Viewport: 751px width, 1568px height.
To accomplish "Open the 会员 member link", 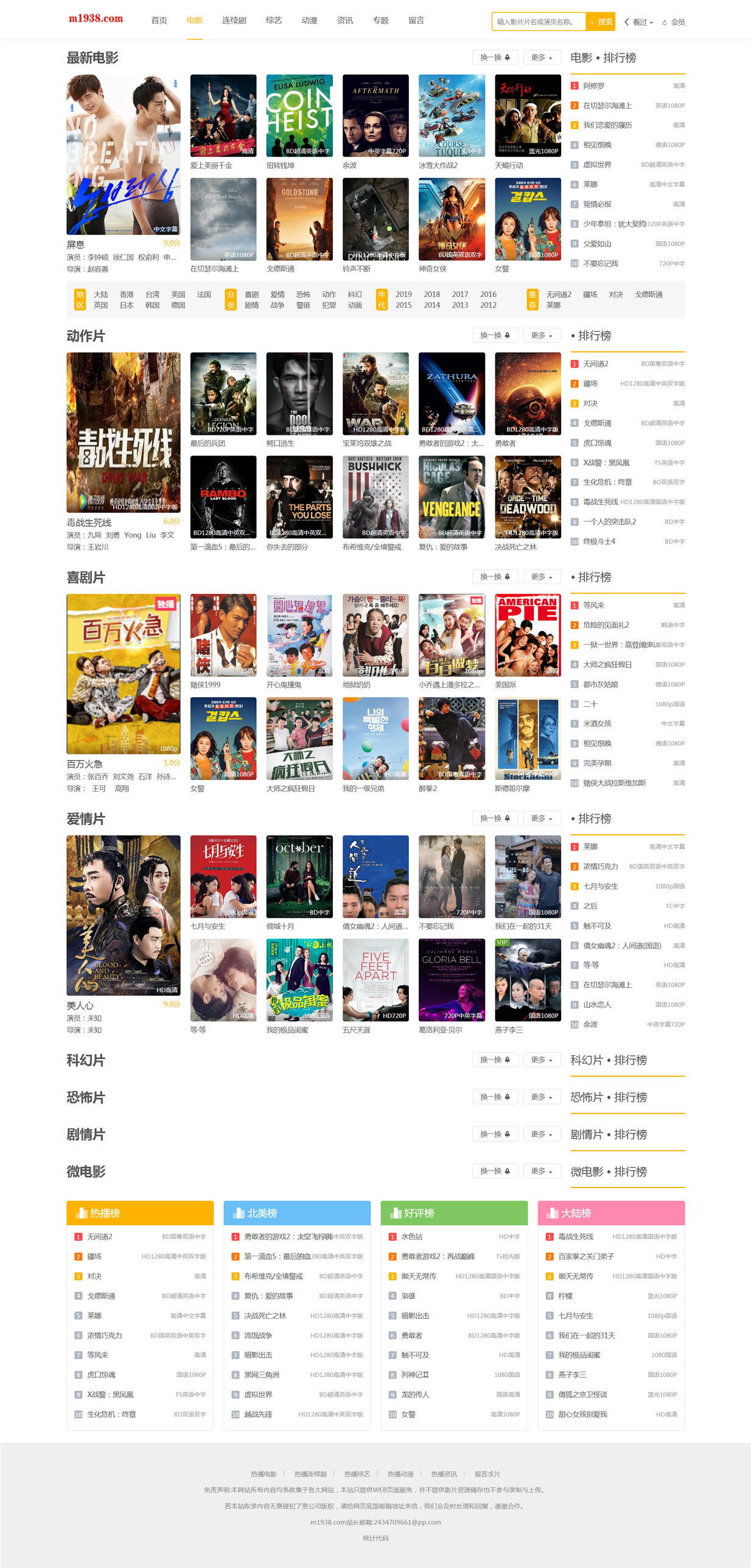I will (674, 22).
